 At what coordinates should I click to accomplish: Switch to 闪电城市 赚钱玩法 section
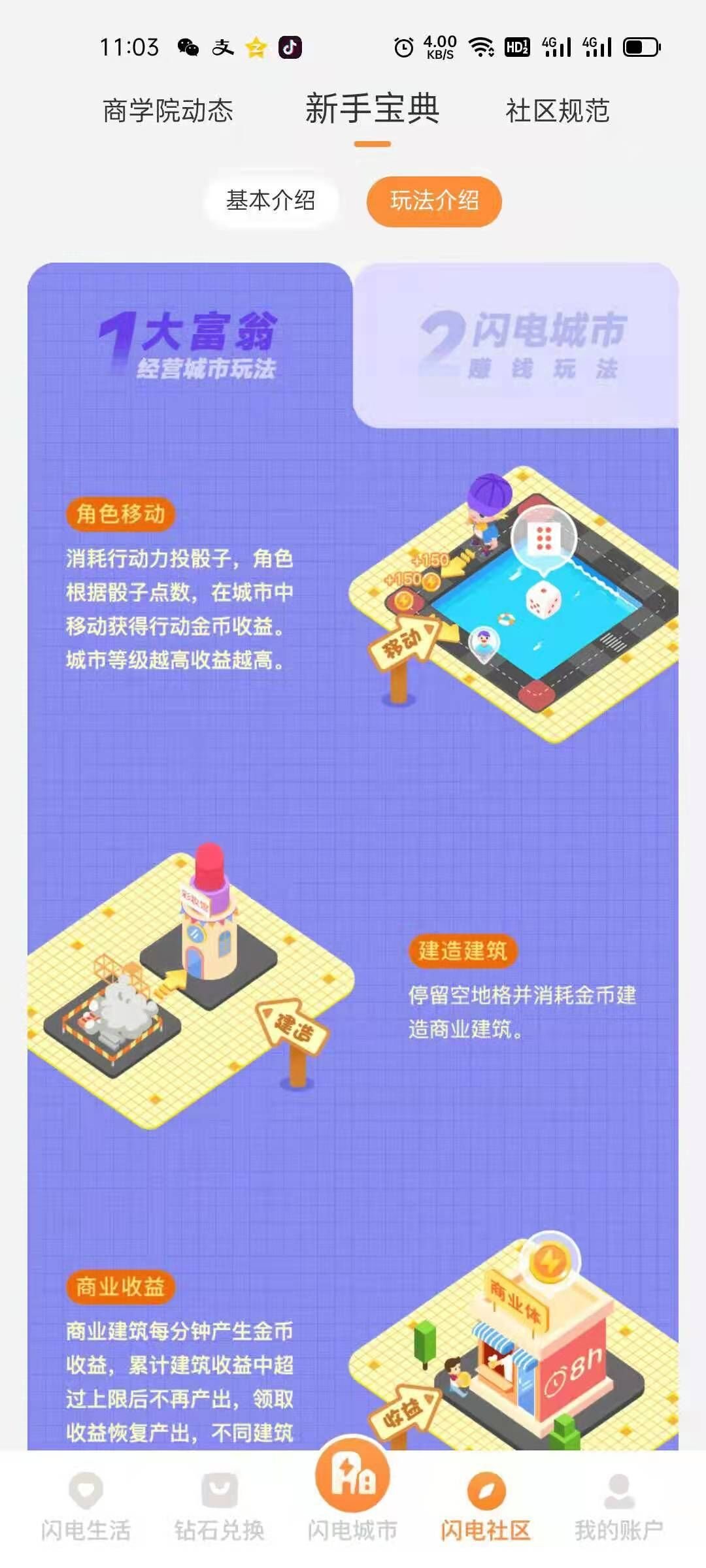coord(516,346)
